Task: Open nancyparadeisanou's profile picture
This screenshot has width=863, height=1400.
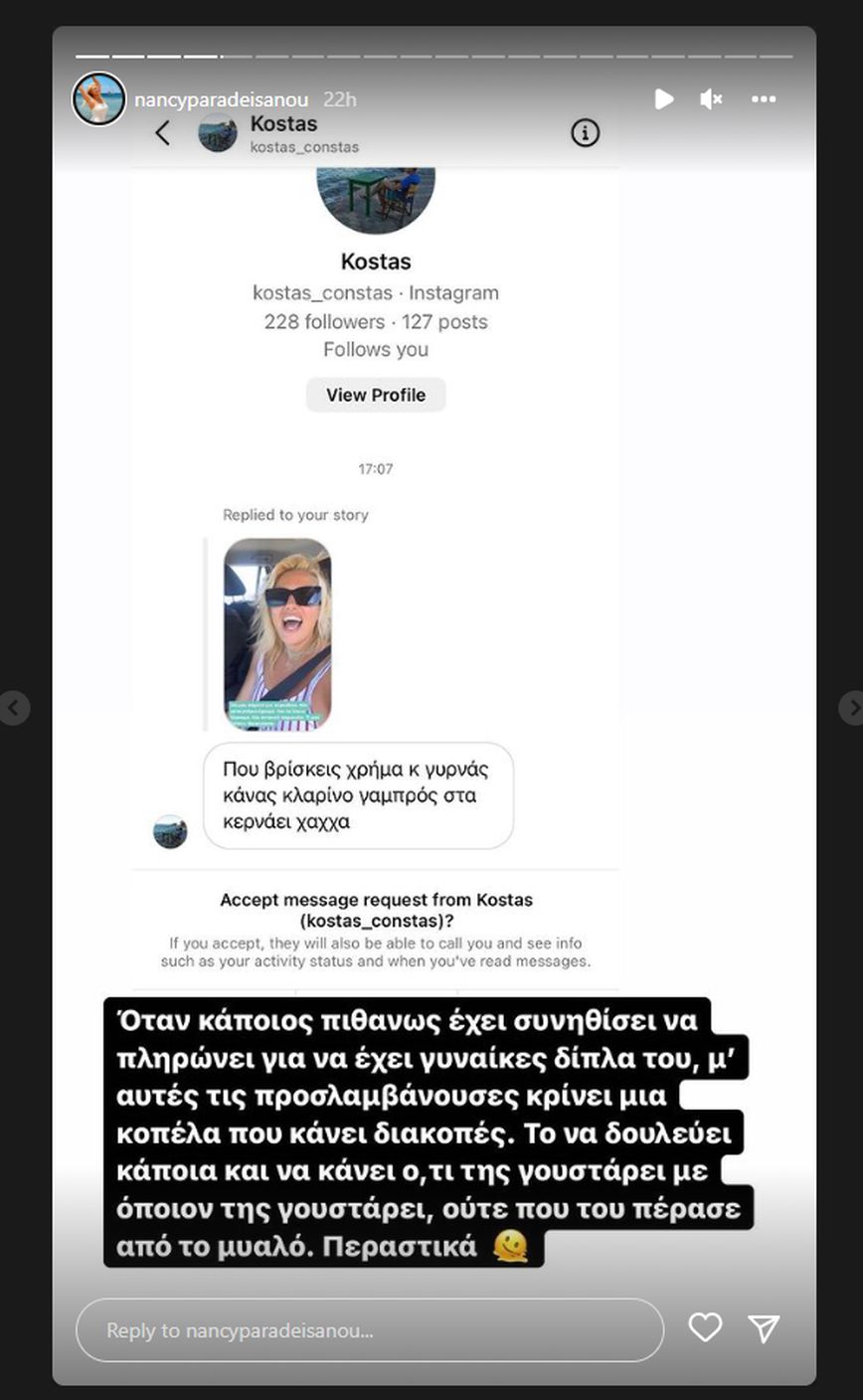Action: point(99,99)
